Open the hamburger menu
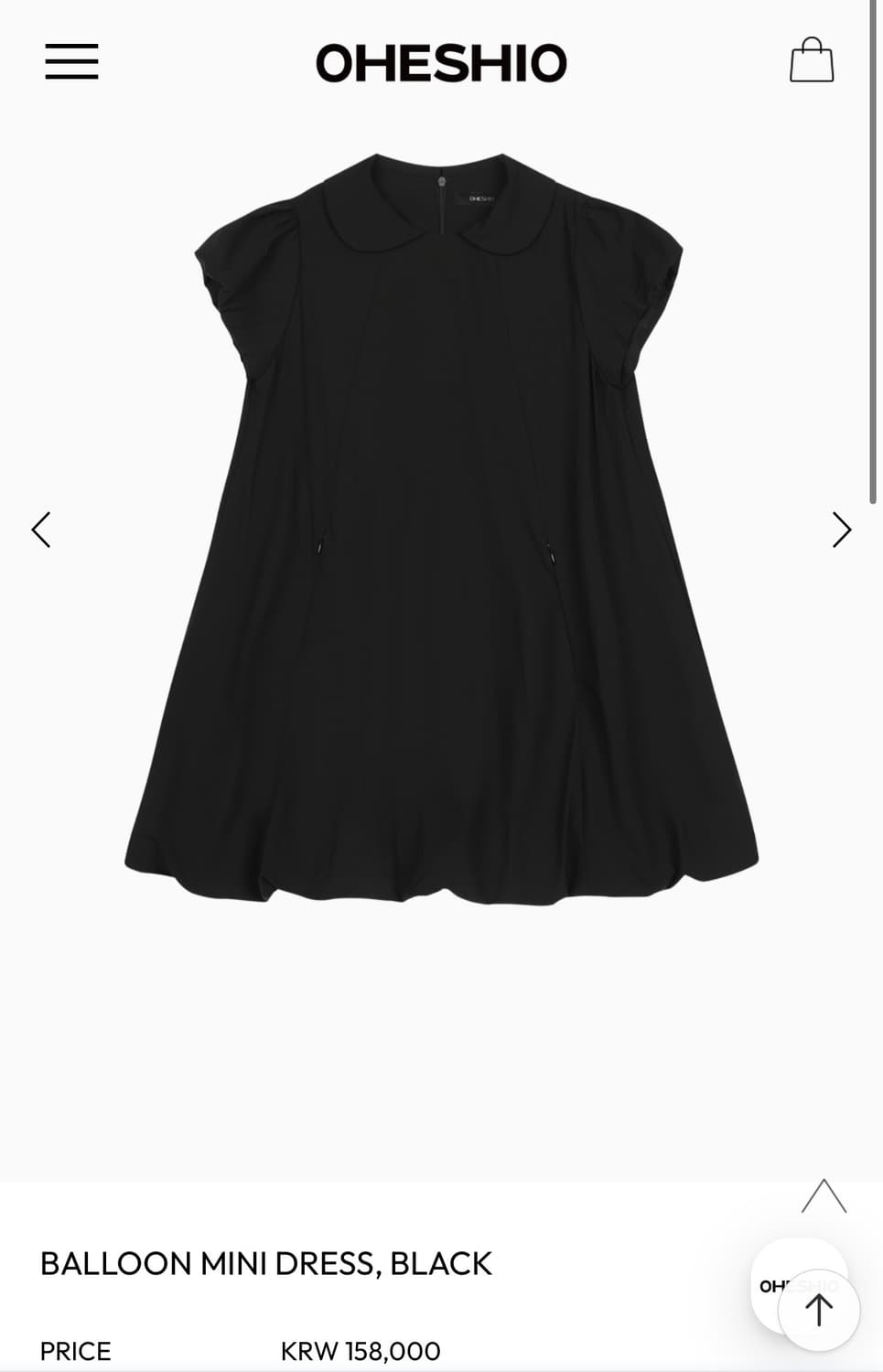 tap(71, 61)
